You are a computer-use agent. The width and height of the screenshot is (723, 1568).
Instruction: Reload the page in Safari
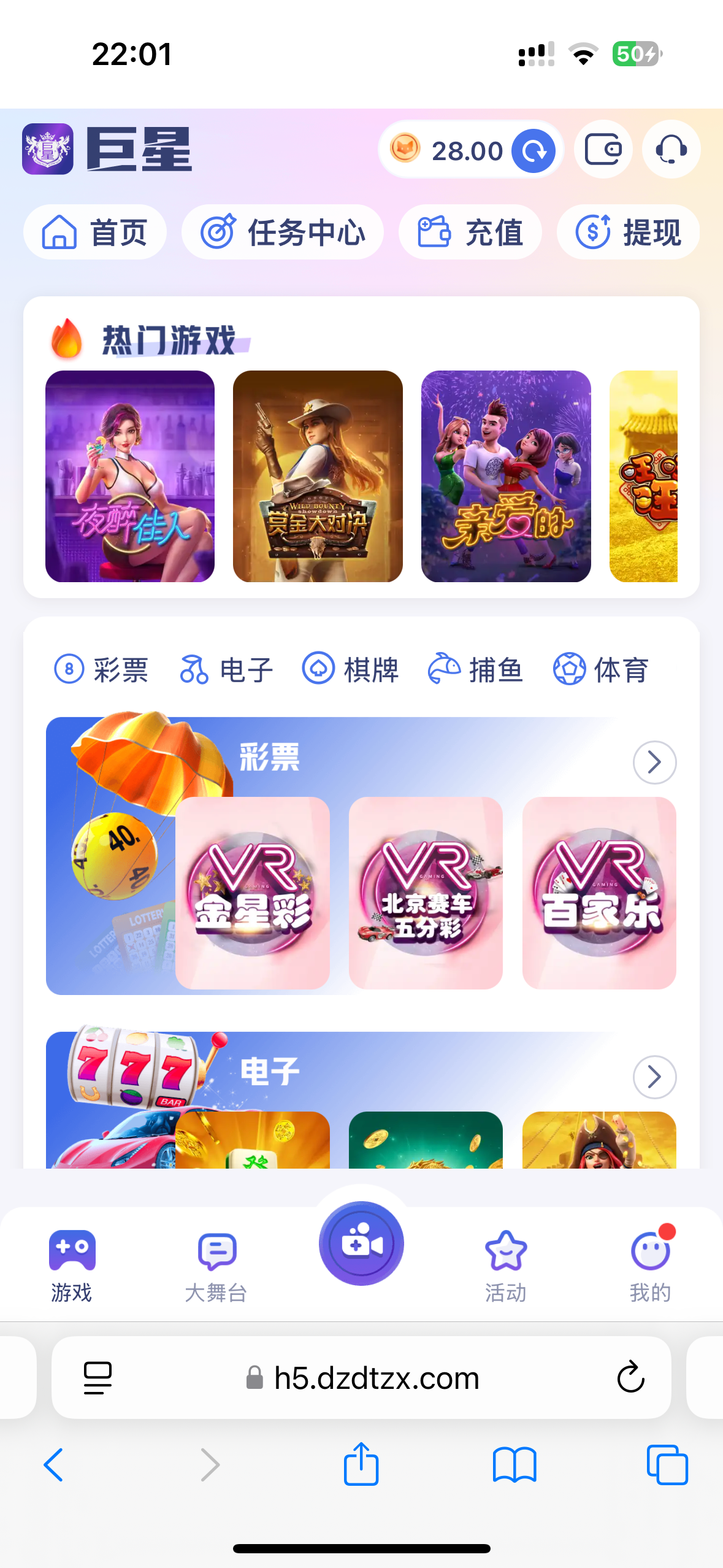click(630, 1377)
